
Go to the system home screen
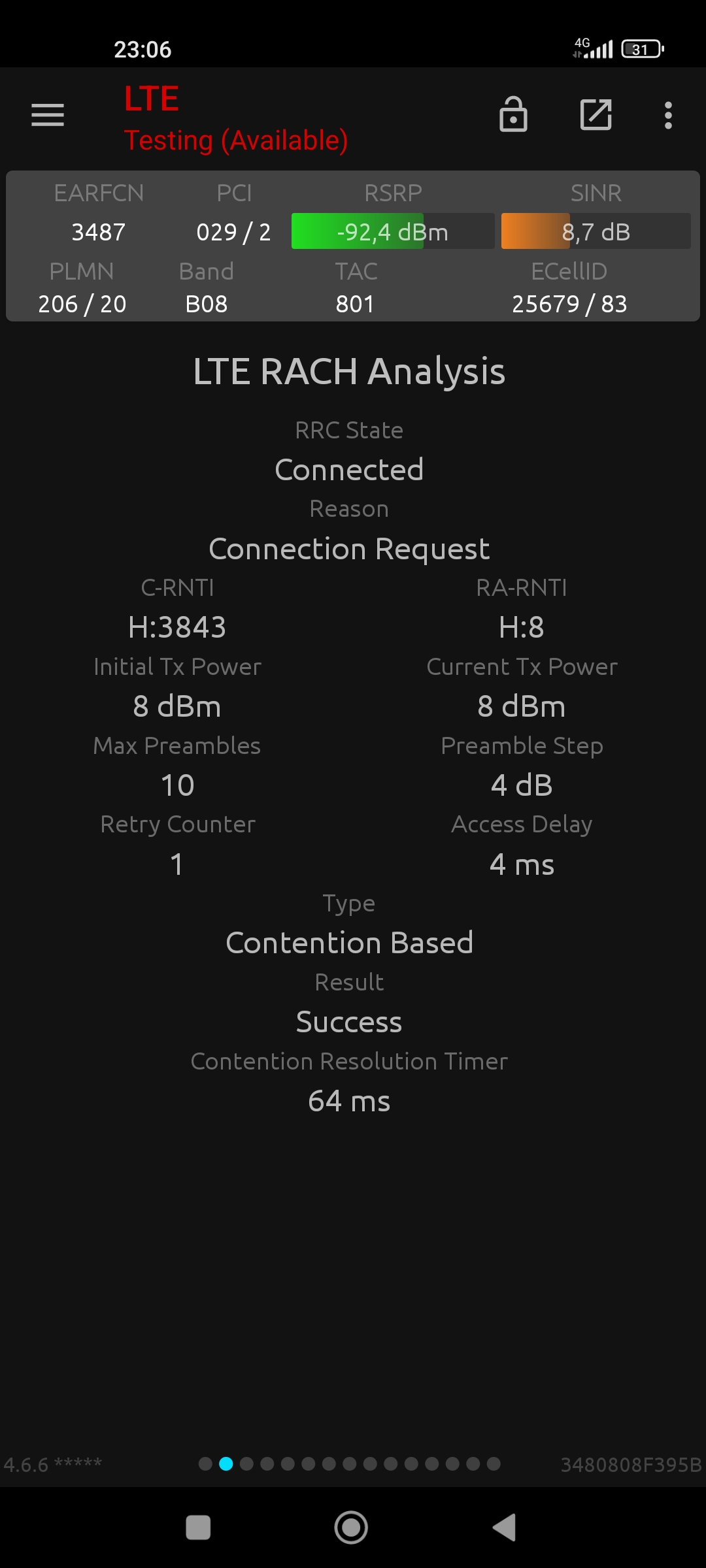351,1527
